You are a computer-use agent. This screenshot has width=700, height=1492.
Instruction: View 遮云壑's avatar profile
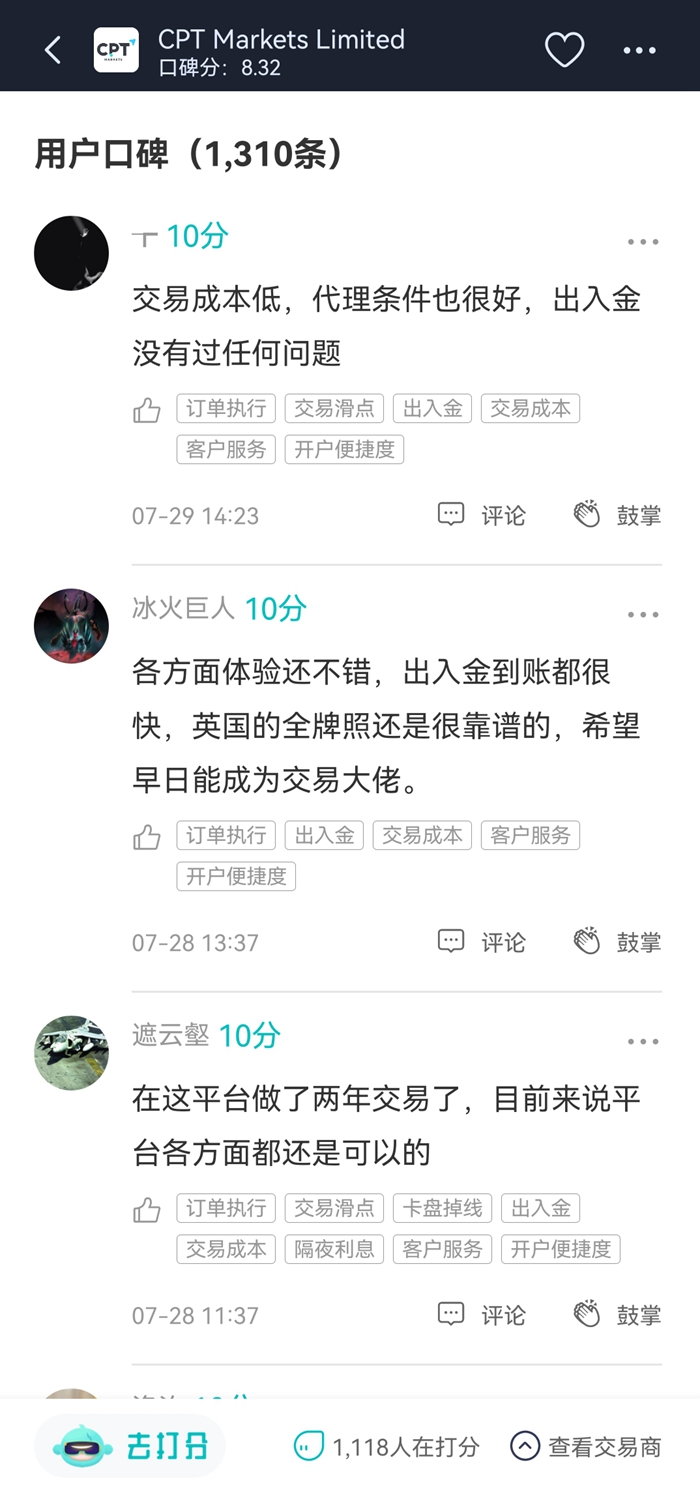point(71,1053)
